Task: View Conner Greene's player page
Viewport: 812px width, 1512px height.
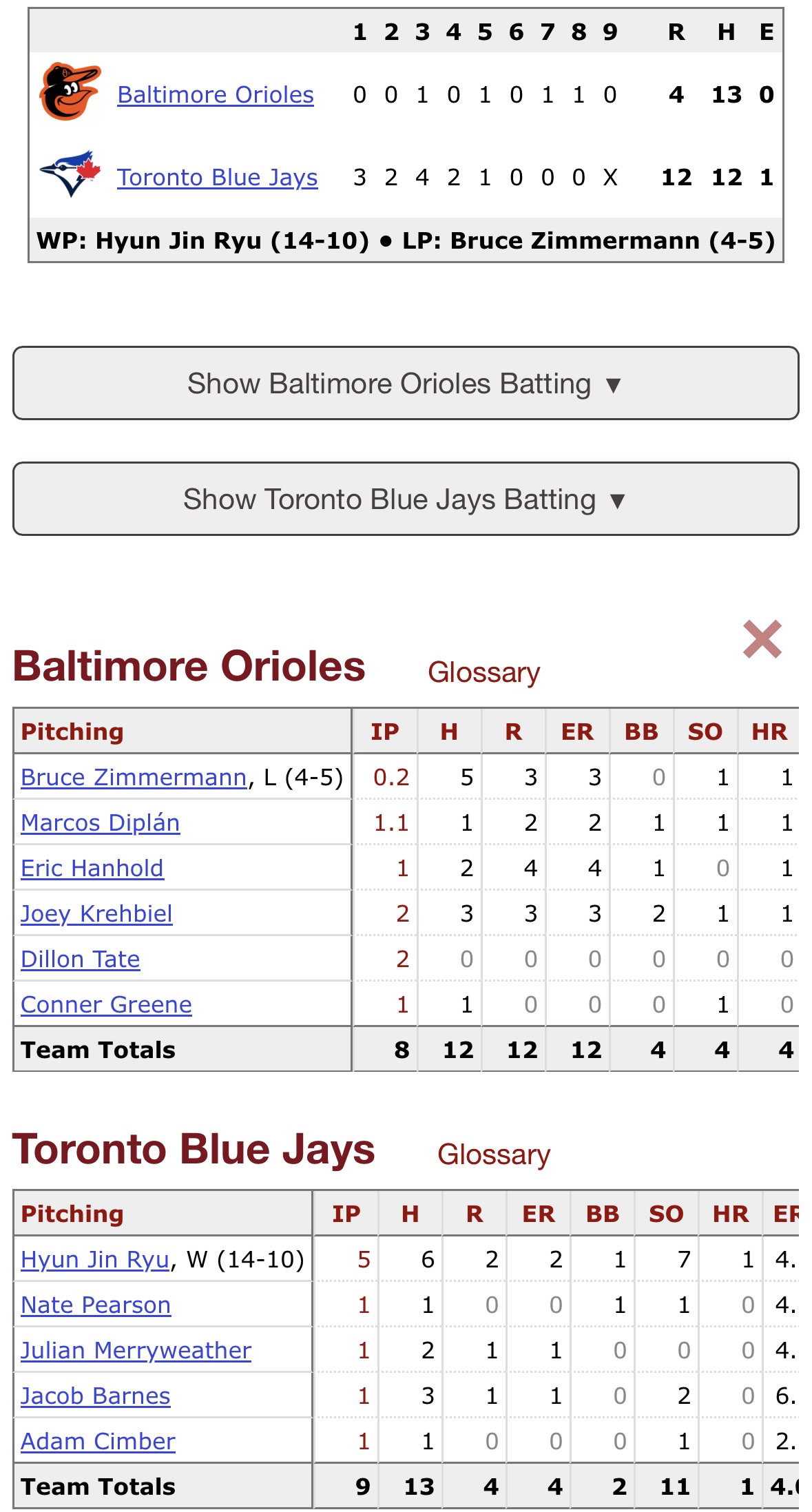Action: [x=106, y=1004]
